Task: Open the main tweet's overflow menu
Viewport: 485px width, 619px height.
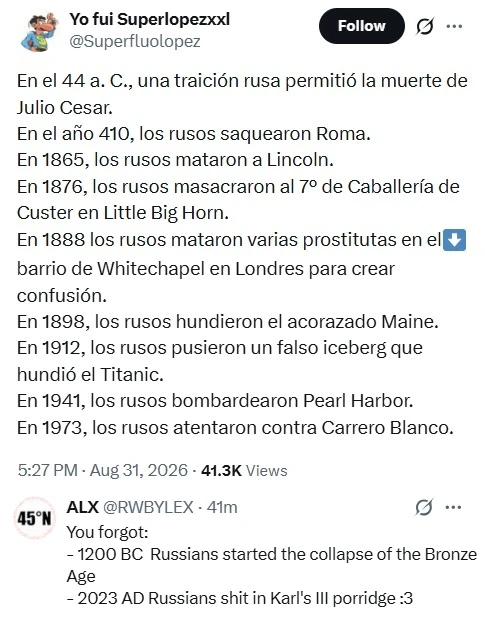Action: coord(454,26)
